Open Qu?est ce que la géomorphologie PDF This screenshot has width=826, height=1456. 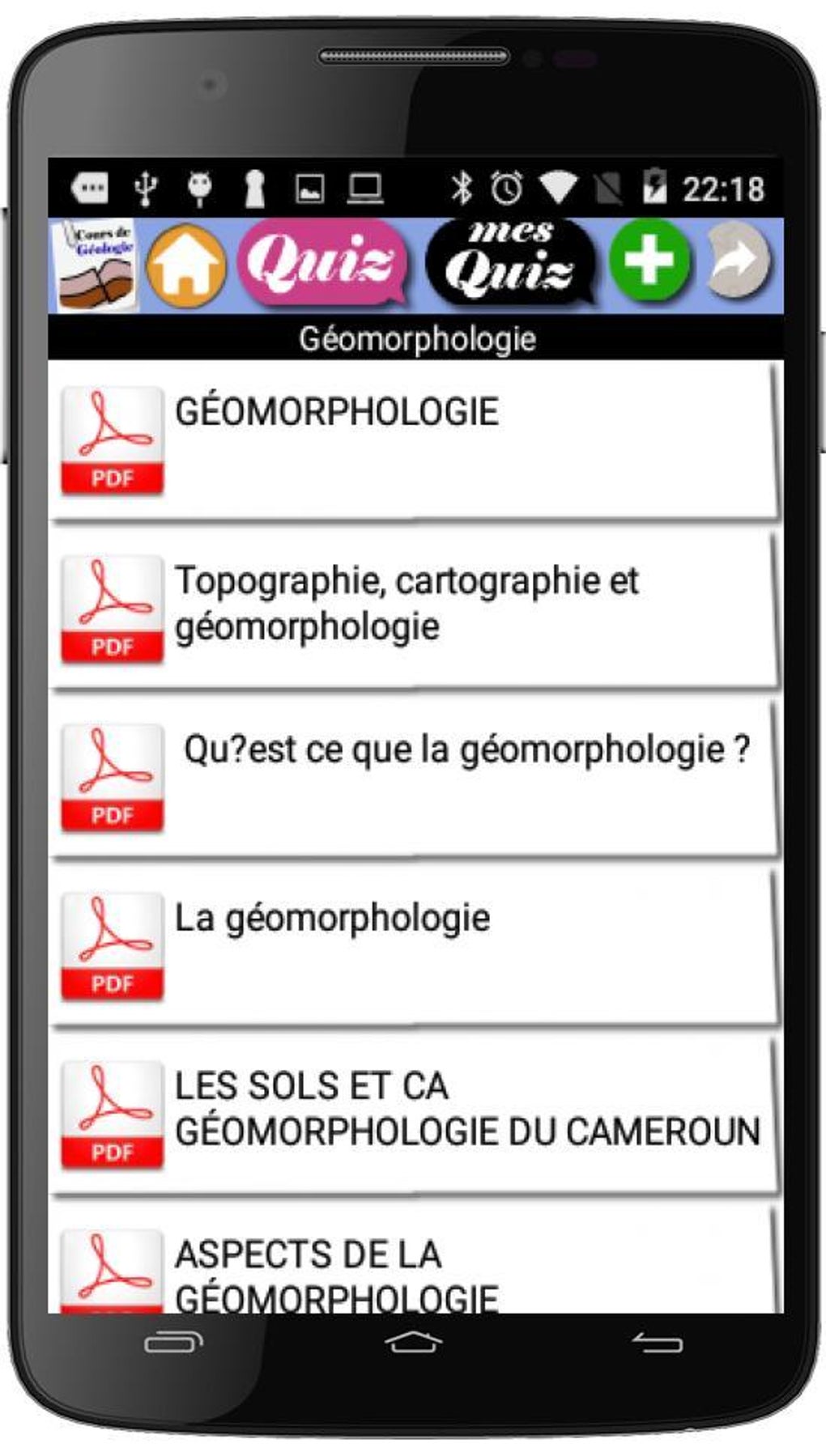(415, 779)
